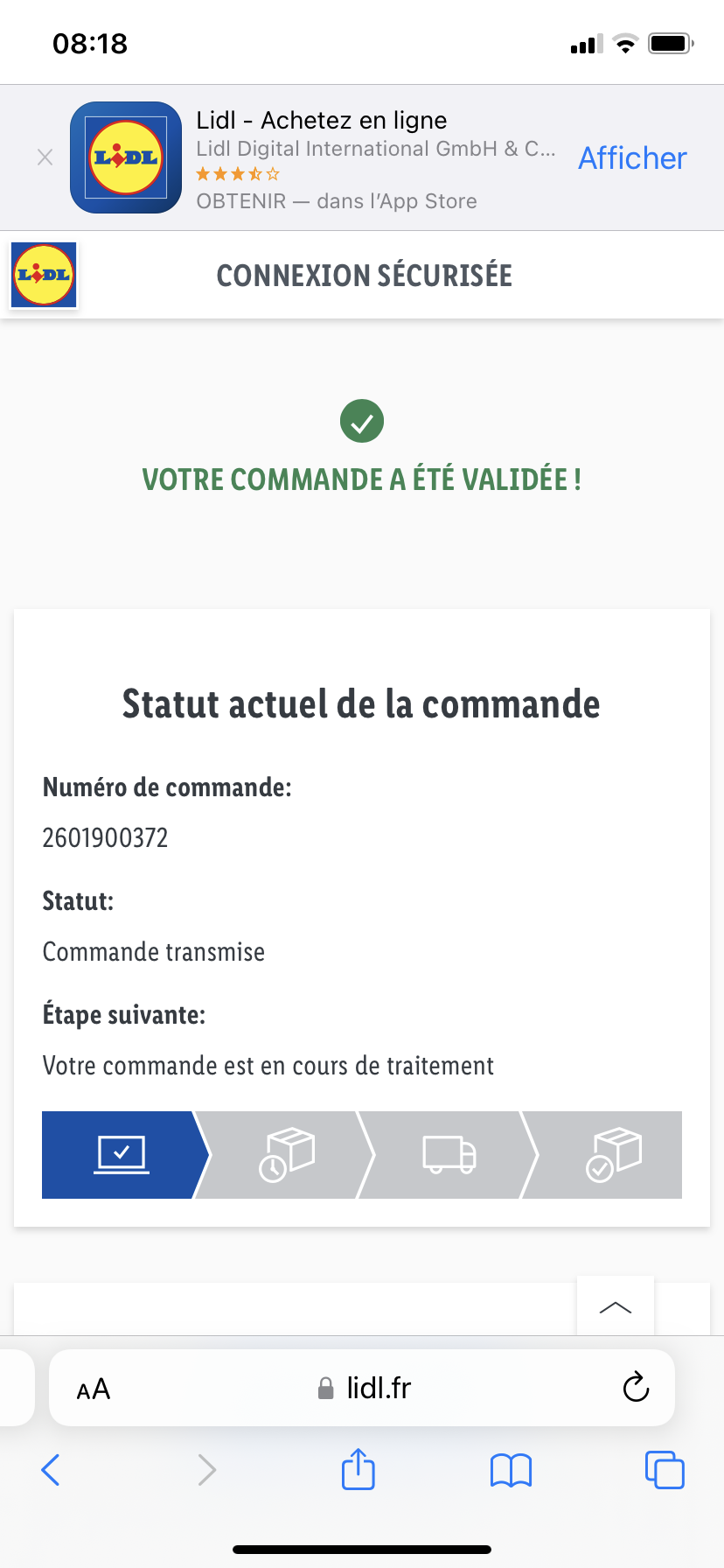Tap the Lidl logo in the header
Viewport: 724px width, 1568px height.
click(44, 275)
